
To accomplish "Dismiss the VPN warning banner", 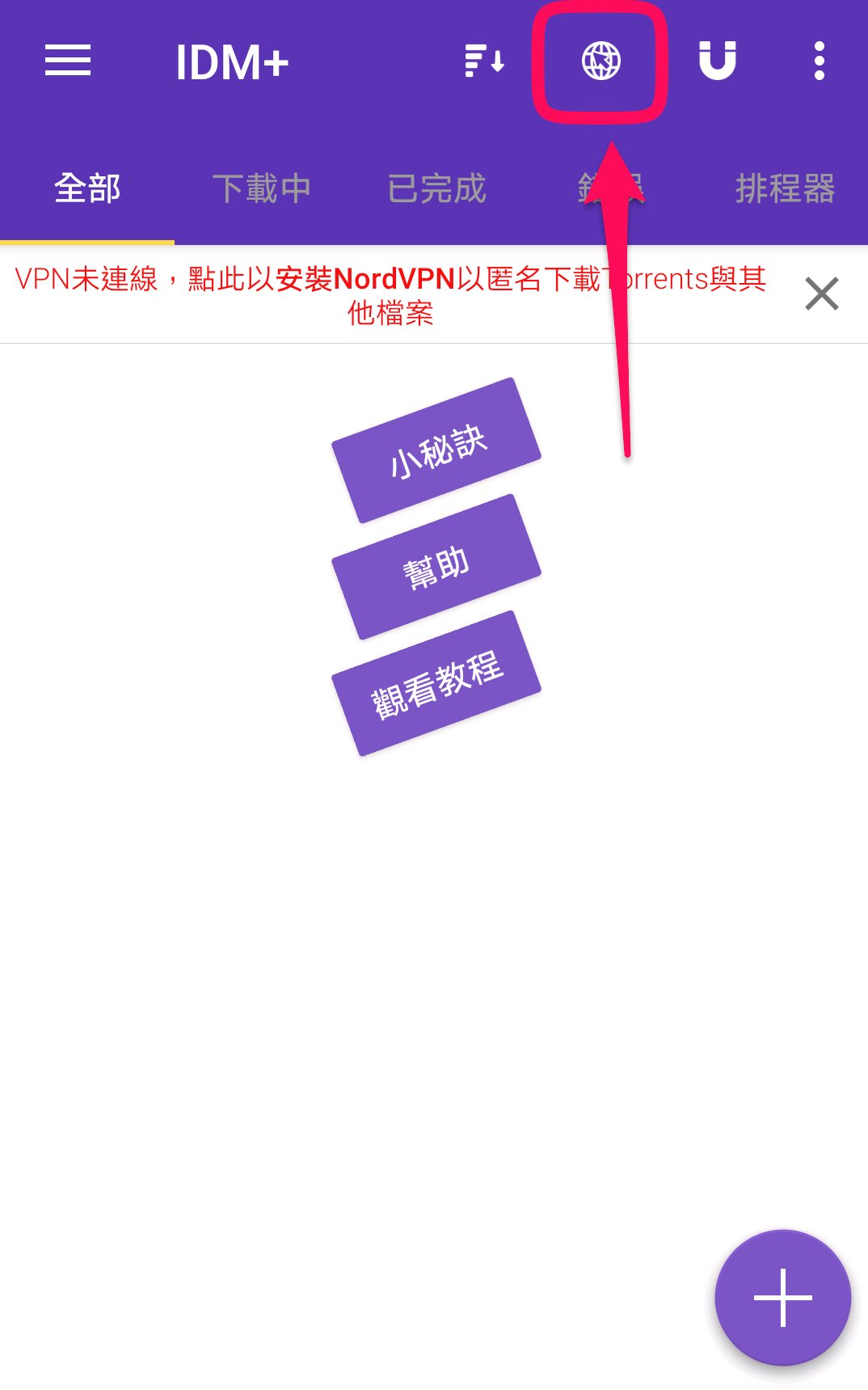I will point(822,294).
